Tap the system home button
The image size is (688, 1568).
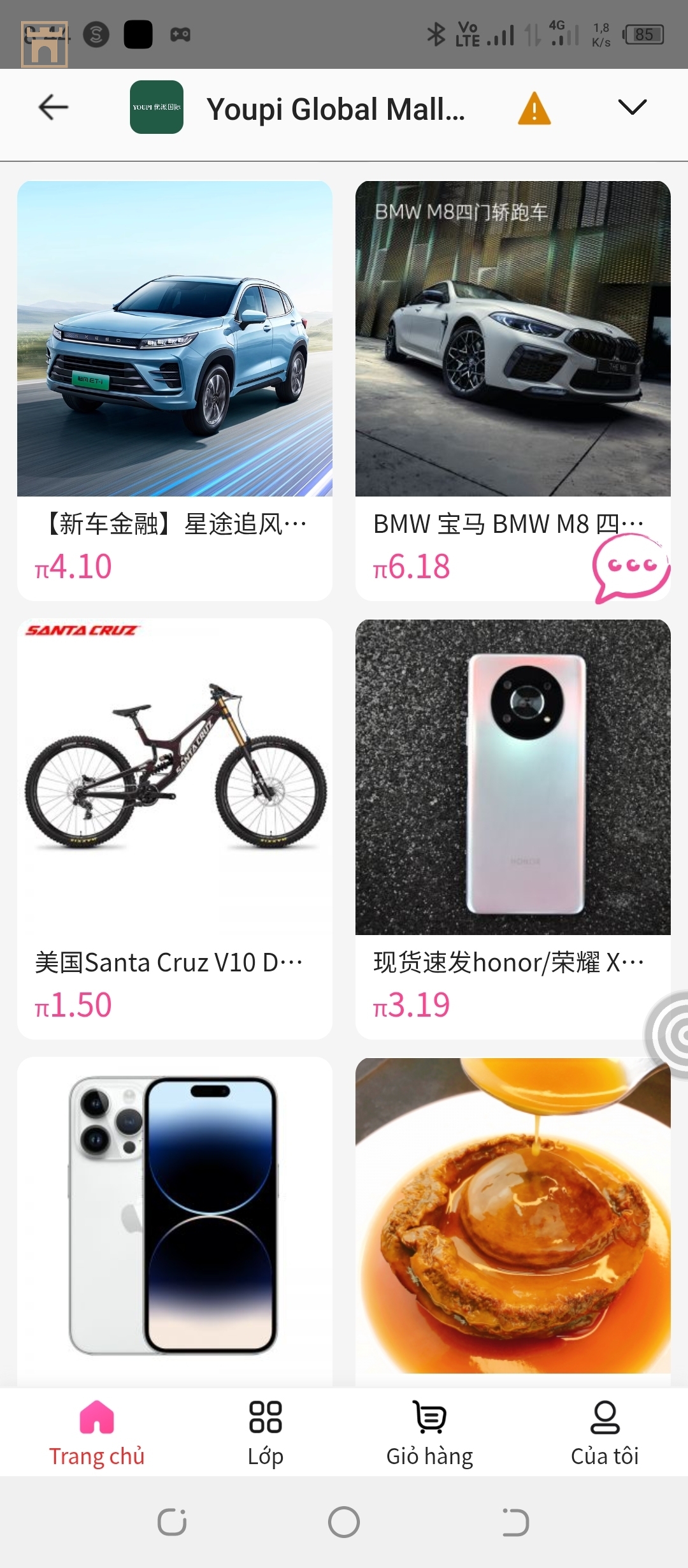point(344,1522)
